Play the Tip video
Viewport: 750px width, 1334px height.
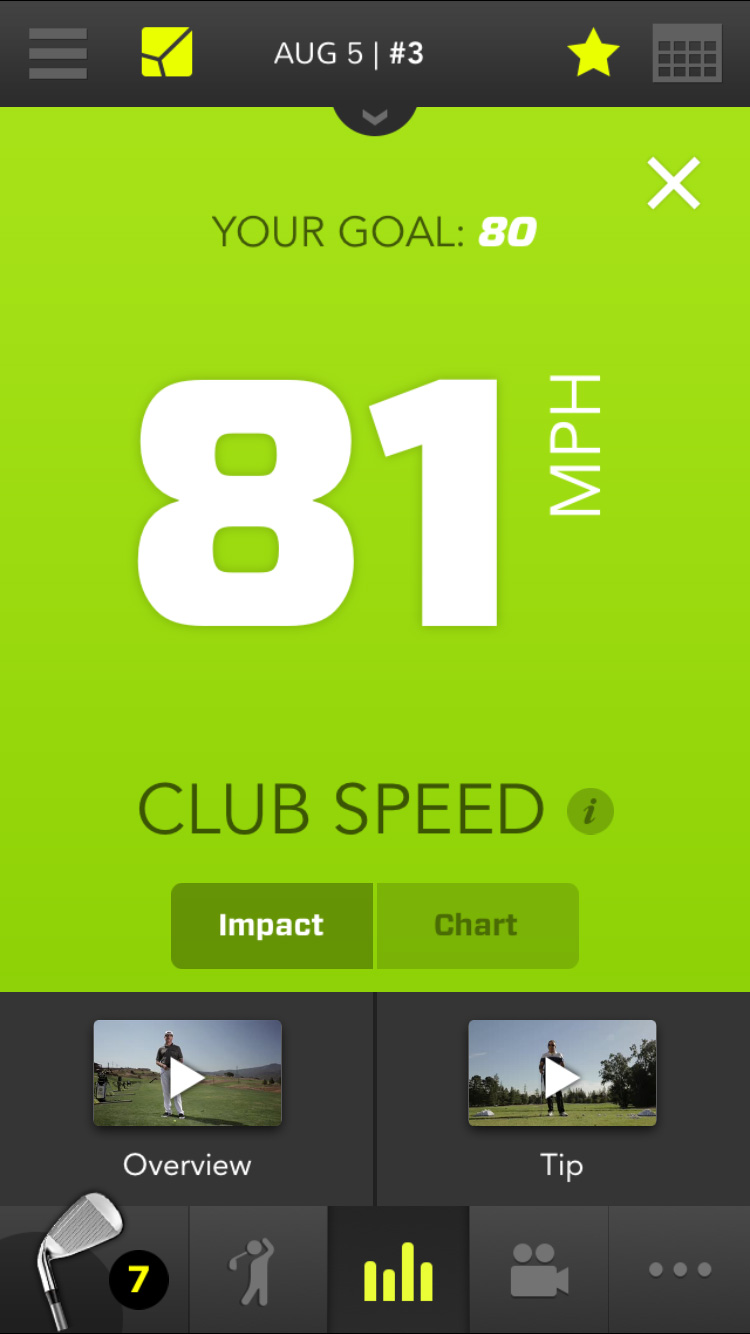click(x=562, y=1073)
